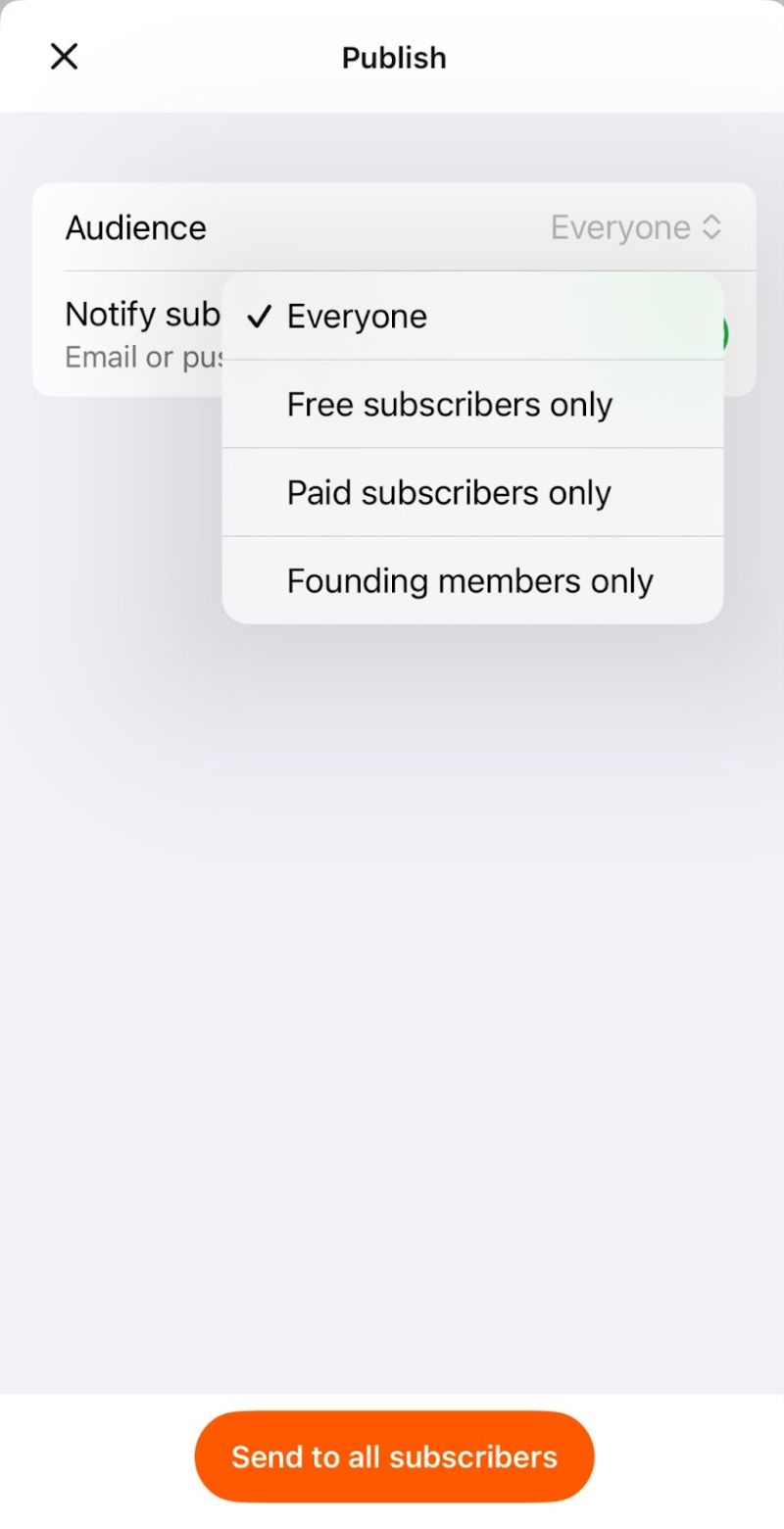The height and width of the screenshot is (1529, 784).
Task: Click the Publish header title
Action: tap(393, 57)
